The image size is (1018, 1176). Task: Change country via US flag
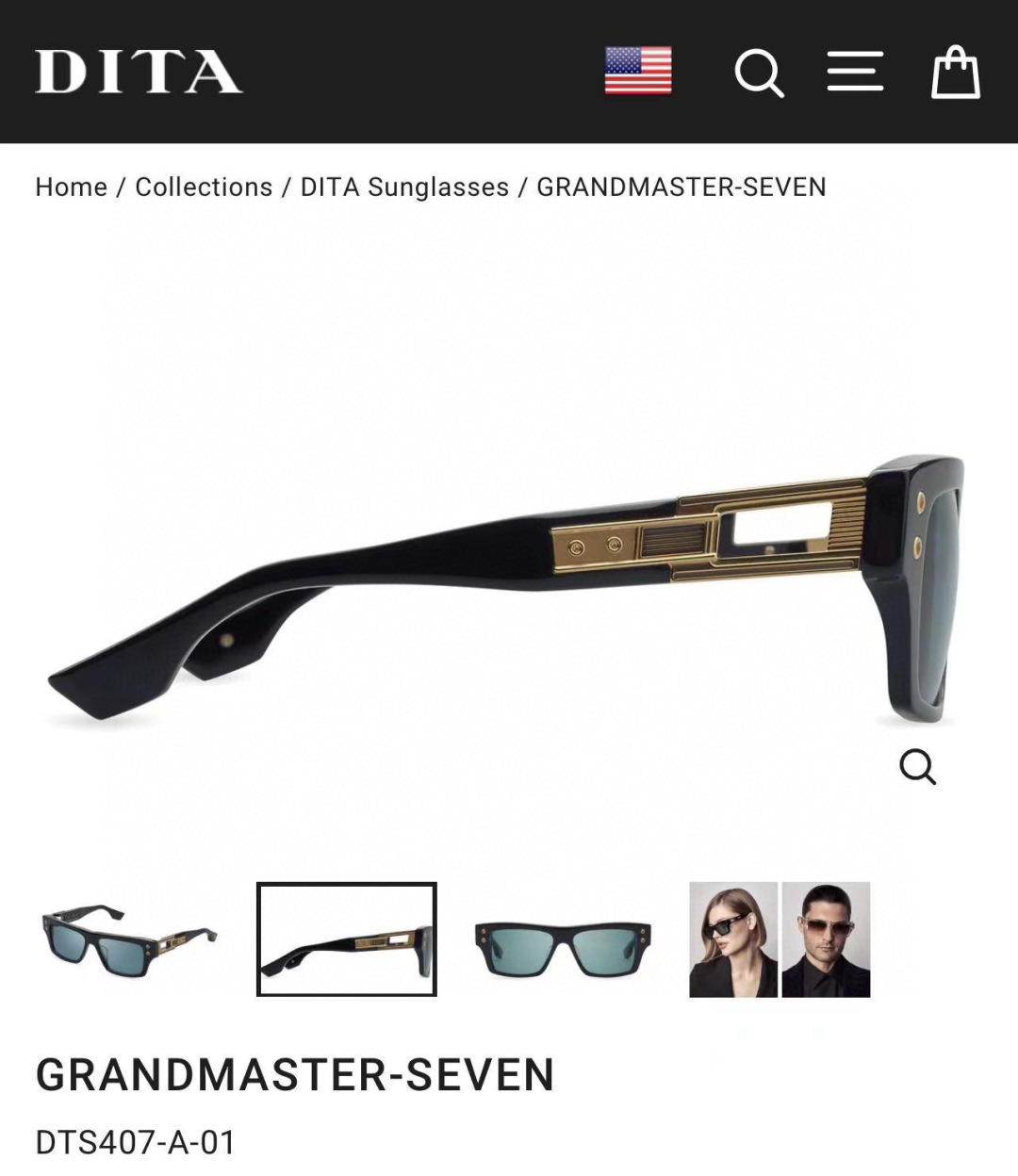638,71
